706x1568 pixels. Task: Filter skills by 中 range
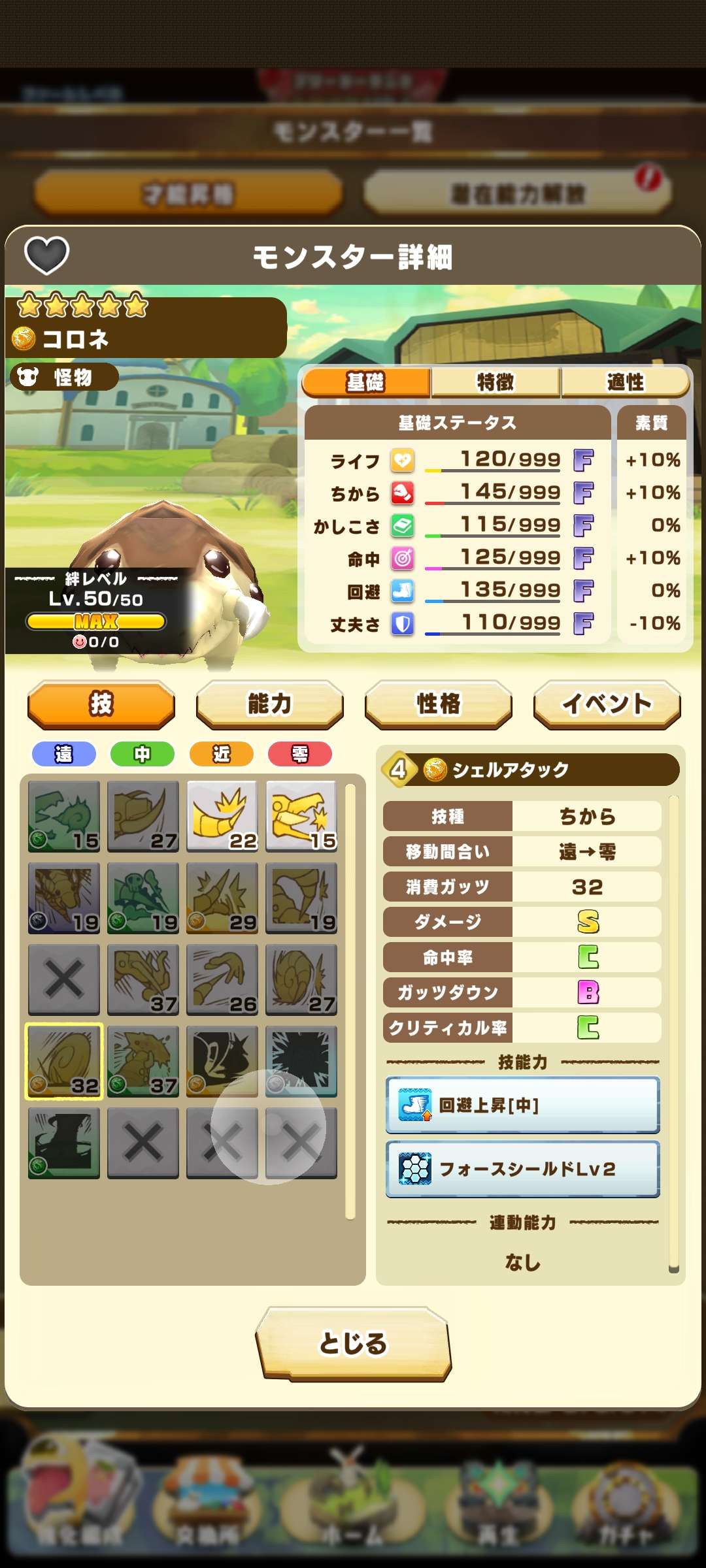click(x=142, y=754)
